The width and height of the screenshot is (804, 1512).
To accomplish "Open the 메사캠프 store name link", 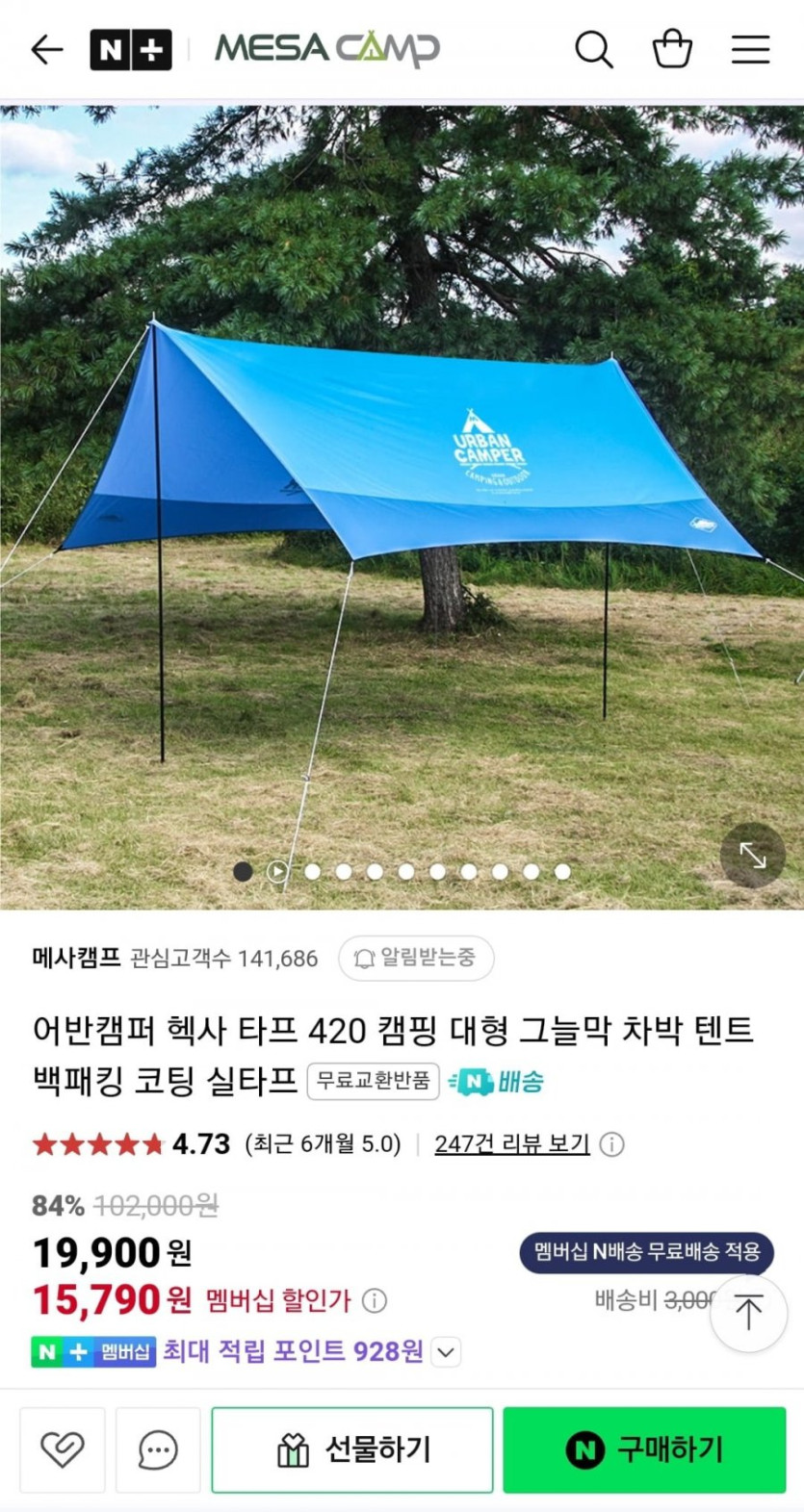I will pos(76,958).
